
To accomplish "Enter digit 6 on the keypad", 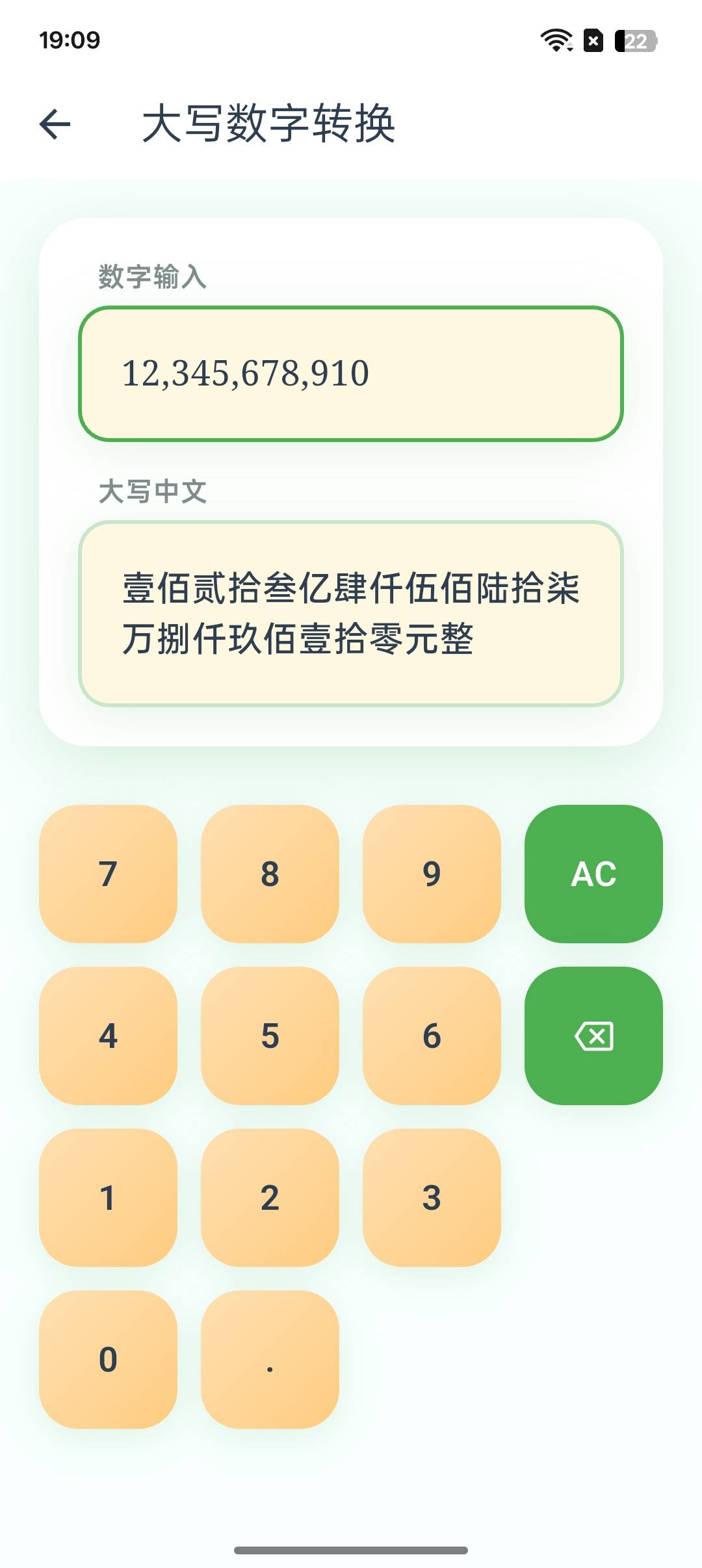I will [x=432, y=1036].
